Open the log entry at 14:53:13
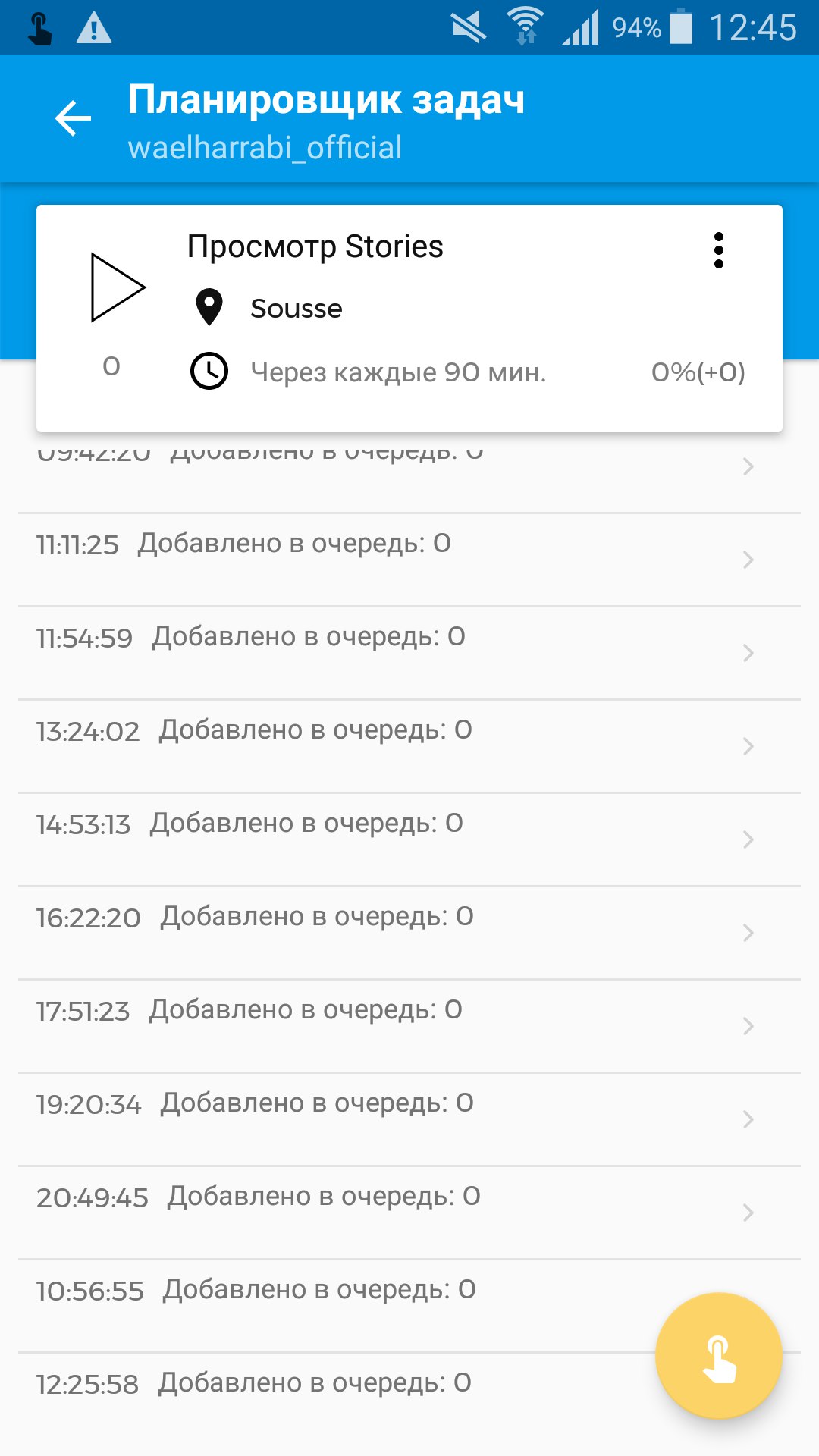Viewport: 819px width, 1456px height. coord(409,839)
